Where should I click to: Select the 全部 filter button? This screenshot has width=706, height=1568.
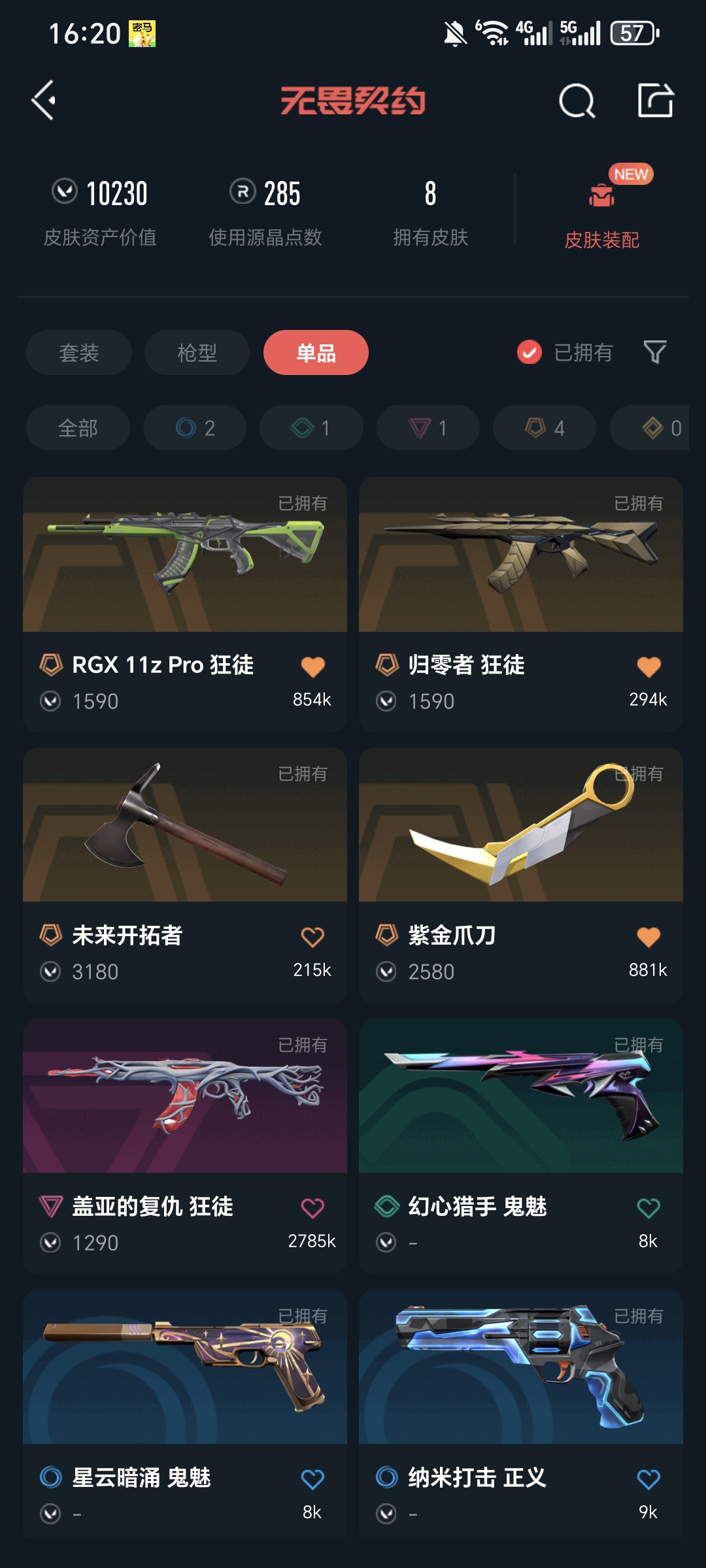pos(78,428)
